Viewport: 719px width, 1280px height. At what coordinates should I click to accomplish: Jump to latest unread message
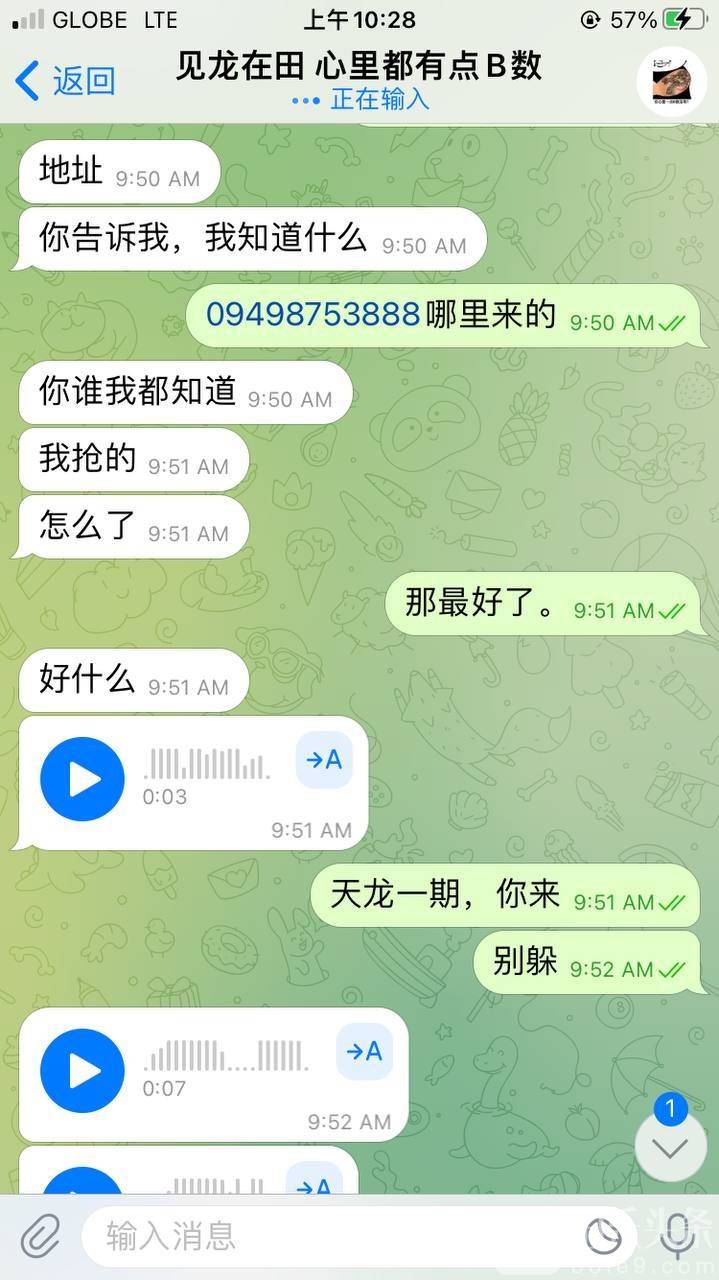tap(670, 1146)
